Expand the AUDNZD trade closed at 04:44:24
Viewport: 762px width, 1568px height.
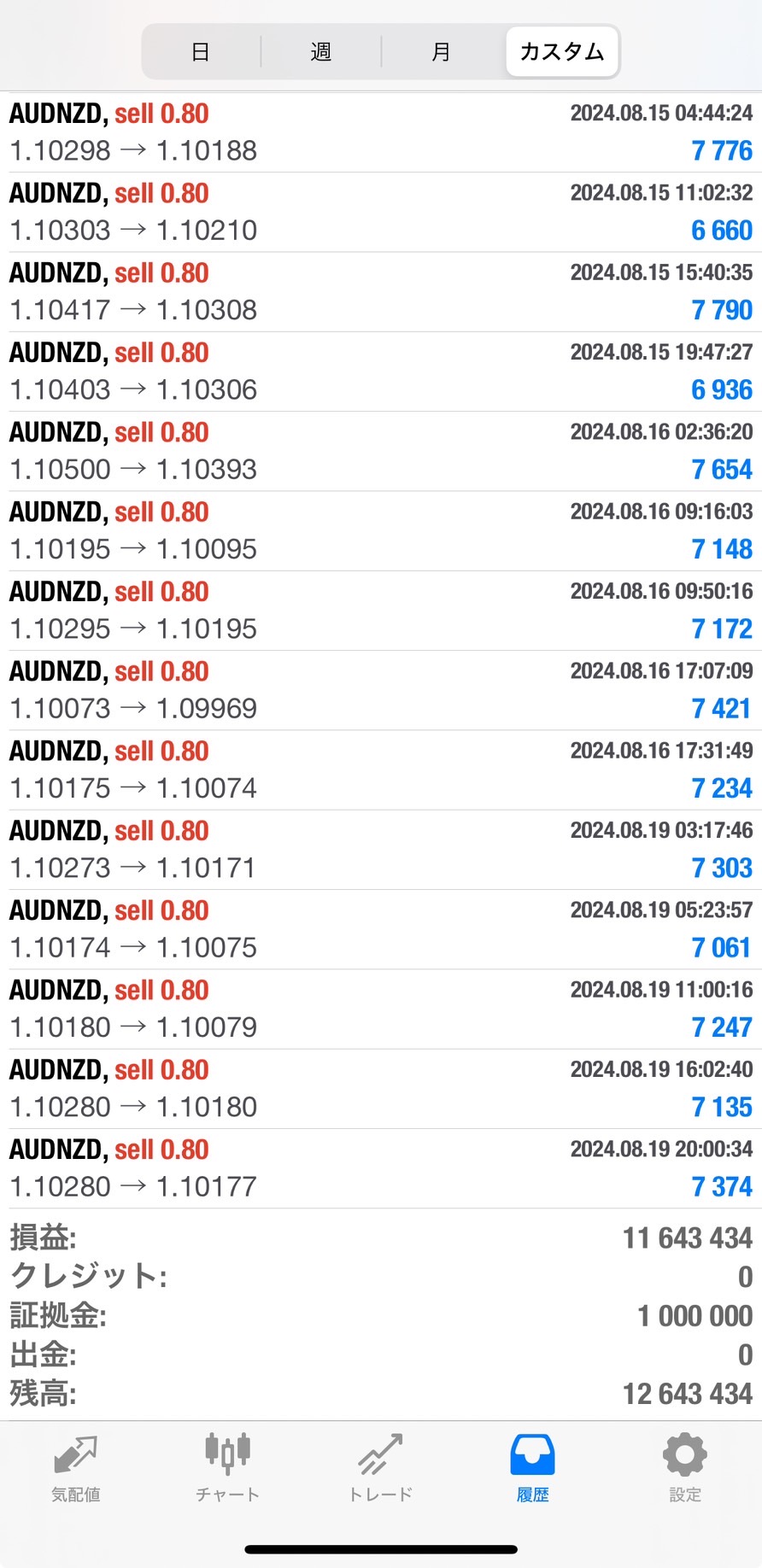click(380, 132)
